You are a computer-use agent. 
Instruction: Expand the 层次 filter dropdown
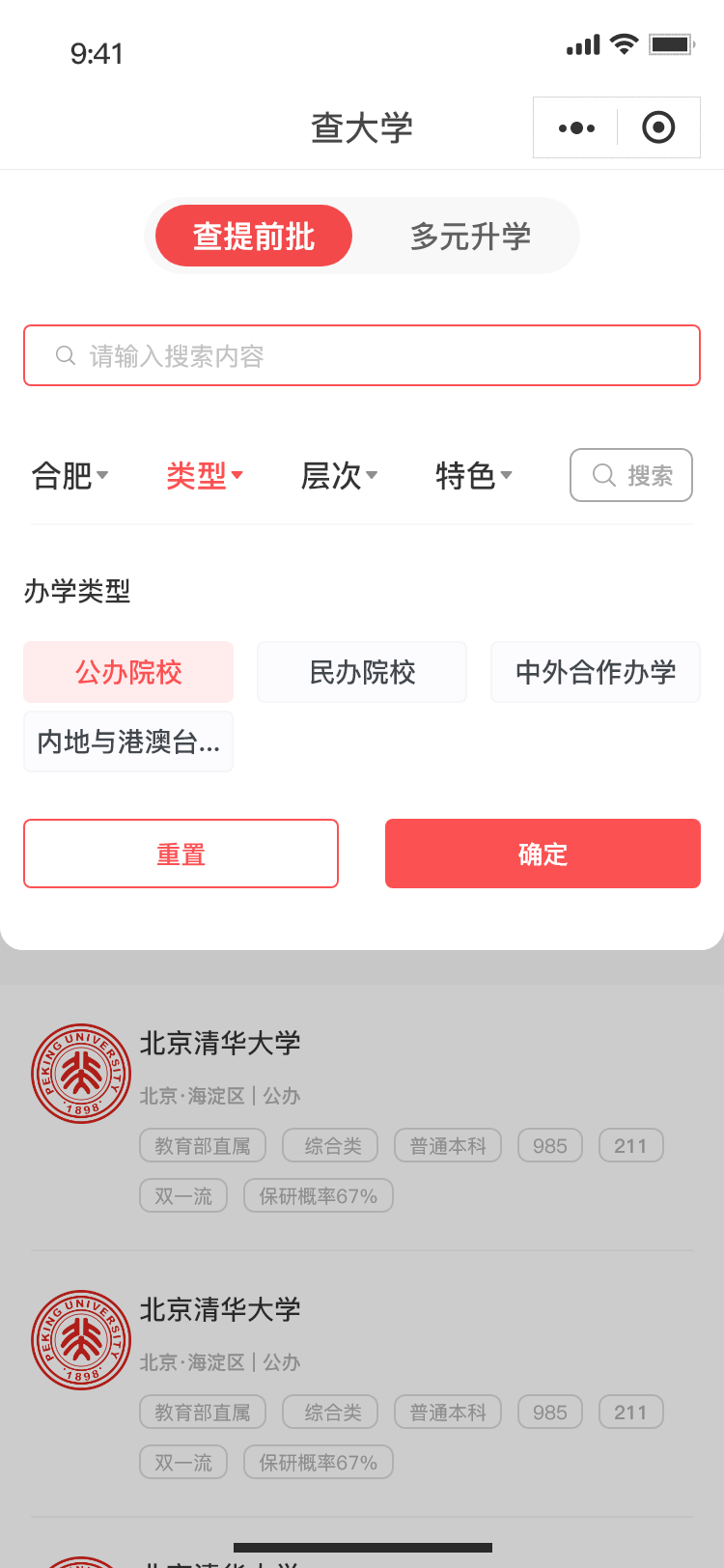(339, 475)
